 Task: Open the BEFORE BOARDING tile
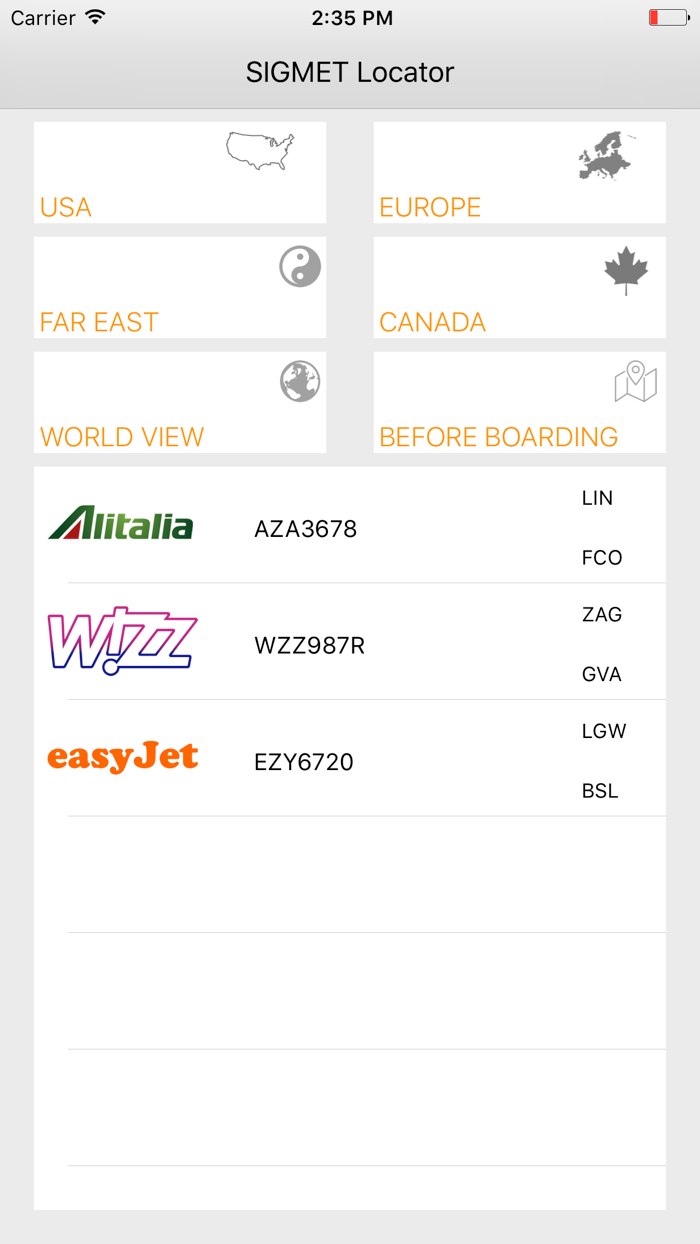pos(519,402)
